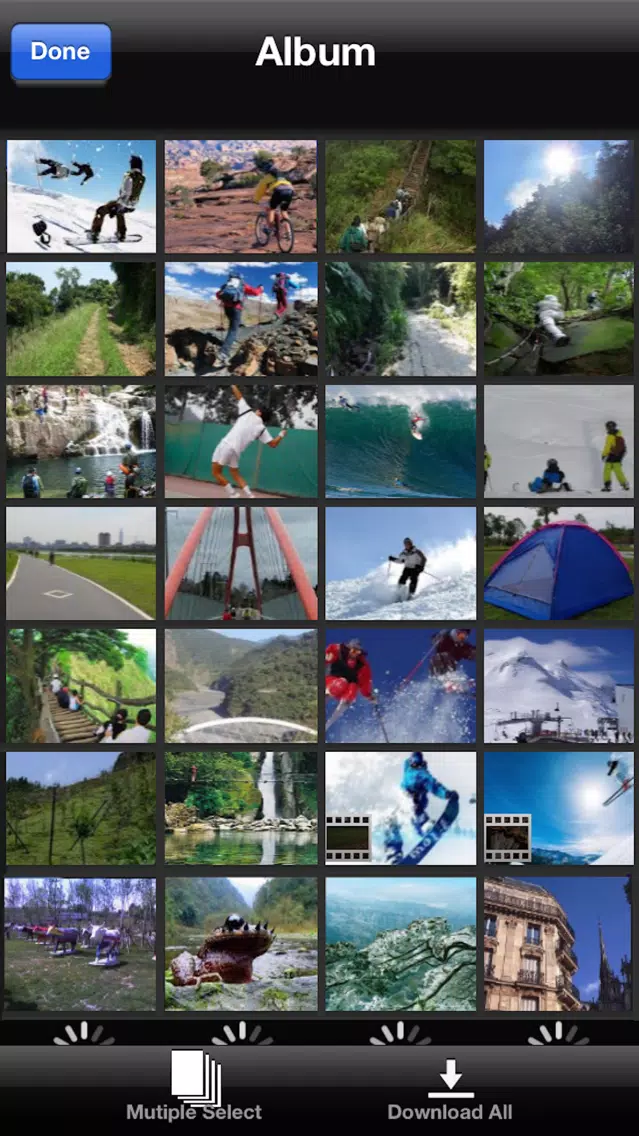639x1136 pixels.
Task: Open the surfer on wave photo
Action: (x=400, y=441)
